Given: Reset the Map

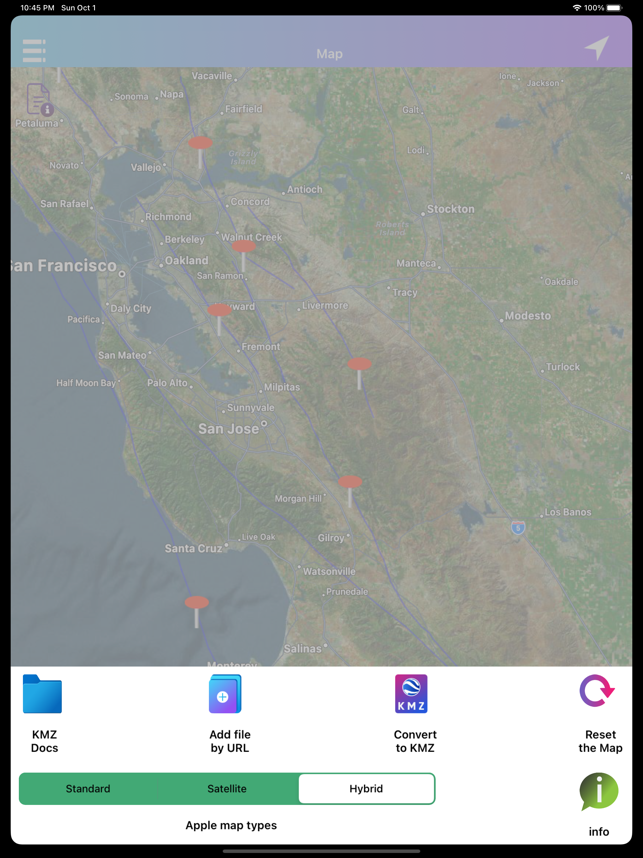Looking at the screenshot, I should 598,692.
